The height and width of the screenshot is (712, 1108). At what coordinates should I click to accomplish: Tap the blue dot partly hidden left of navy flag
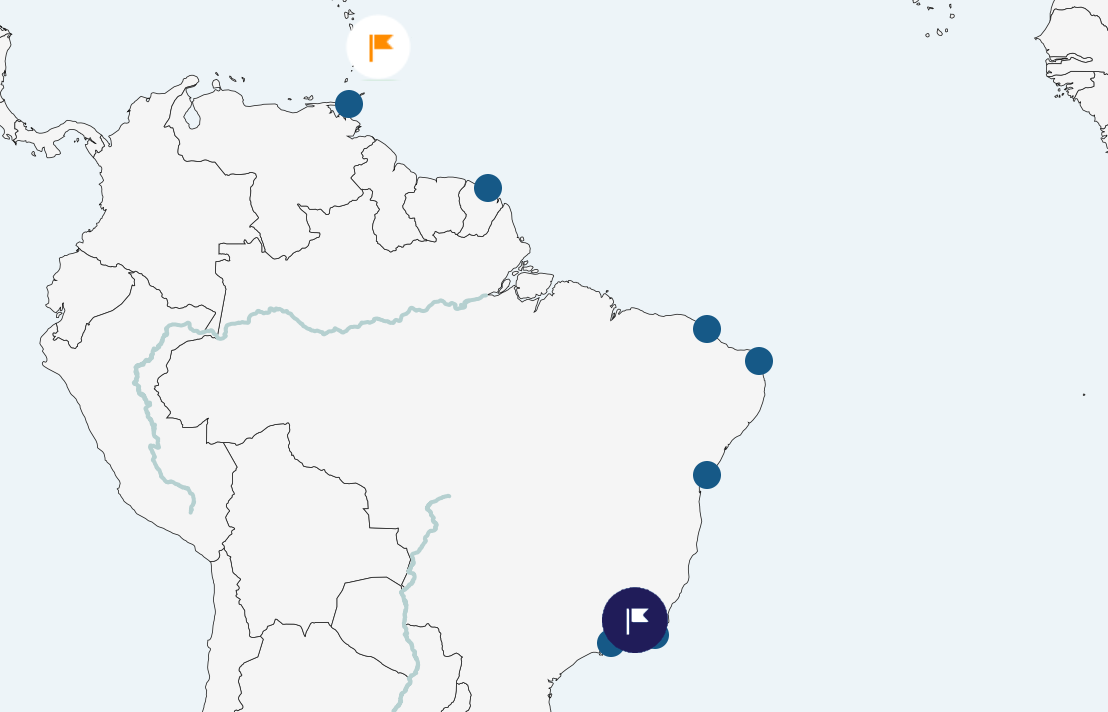[607, 645]
